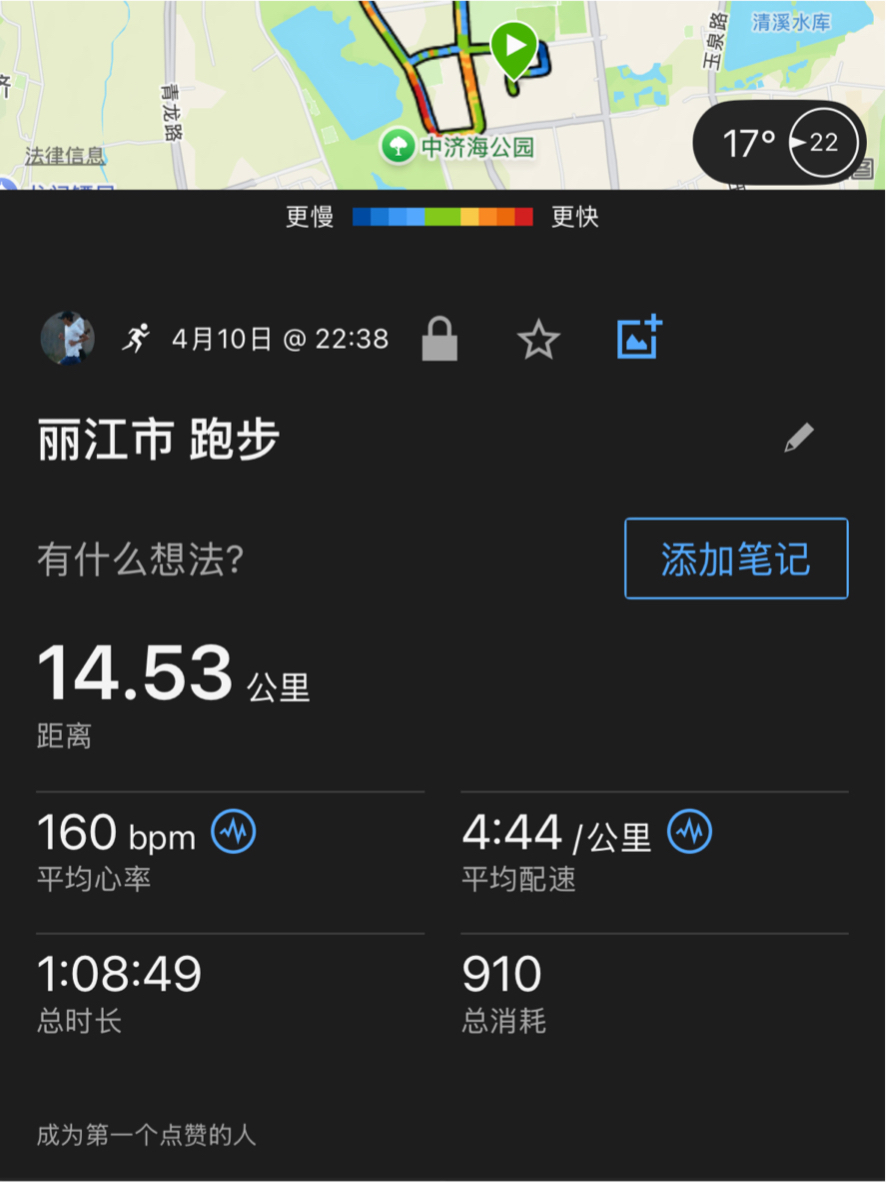
Task: Tap the lock privacy icon
Action: point(440,339)
